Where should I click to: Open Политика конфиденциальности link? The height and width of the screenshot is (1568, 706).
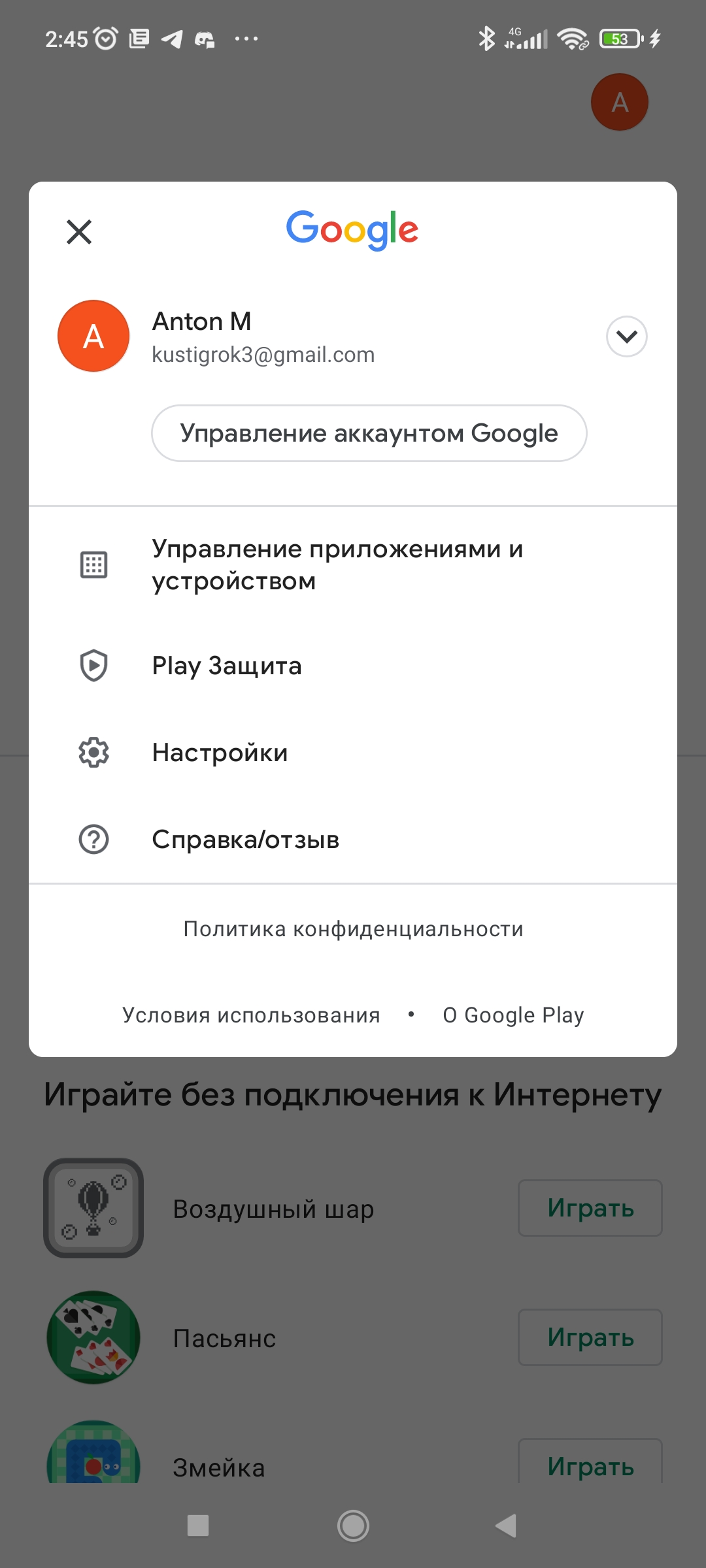[x=353, y=929]
